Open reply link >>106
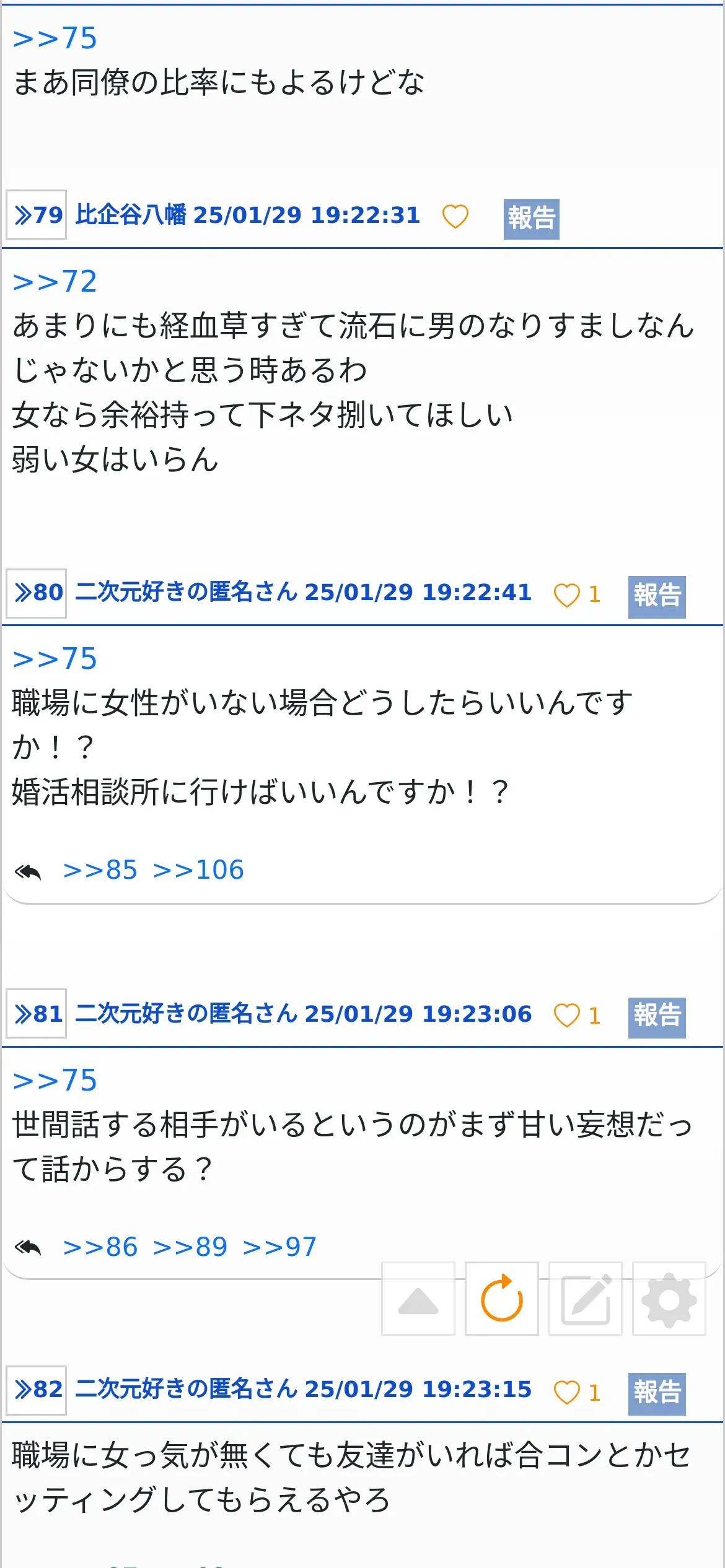Viewport: 725px width, 1568px height. pos(198,870)
